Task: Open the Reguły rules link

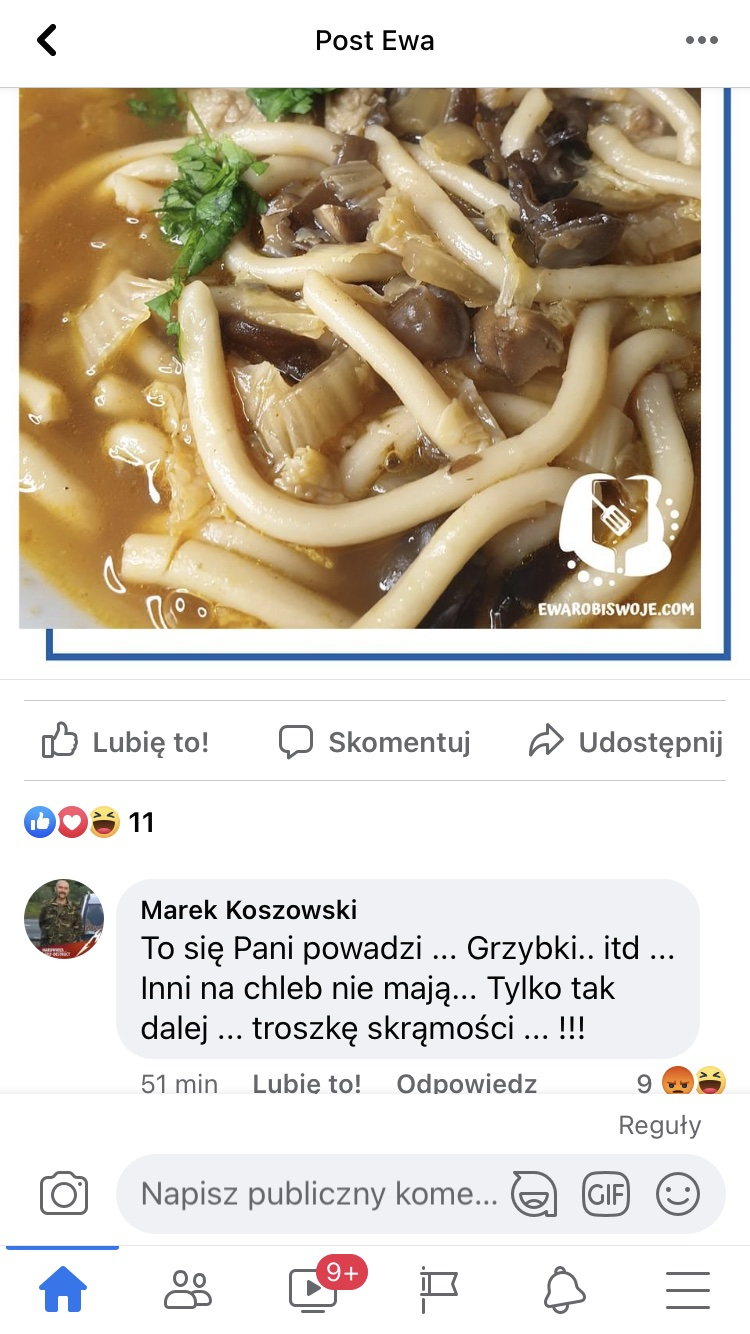Action: pos(660,1125)
